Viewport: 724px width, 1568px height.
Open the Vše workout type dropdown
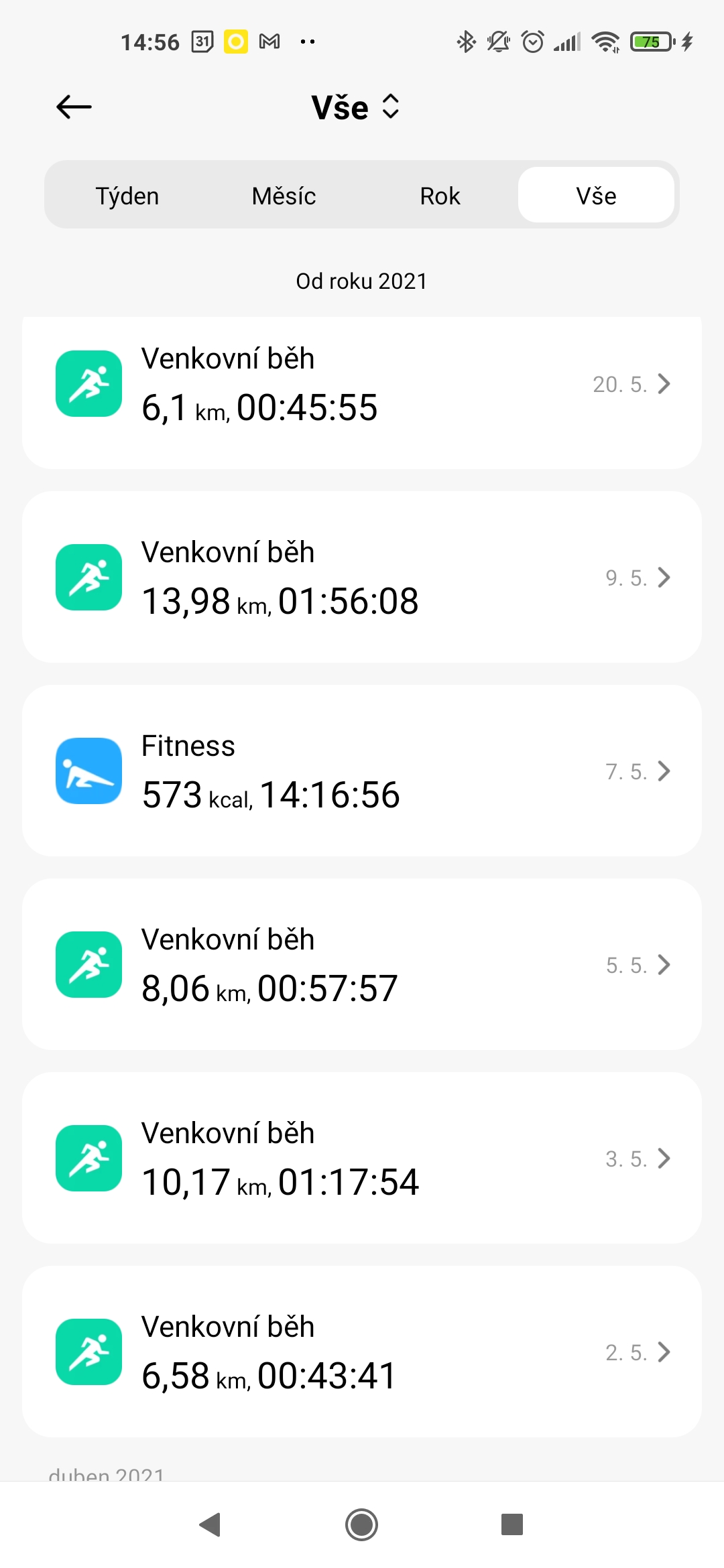[356, 107]
